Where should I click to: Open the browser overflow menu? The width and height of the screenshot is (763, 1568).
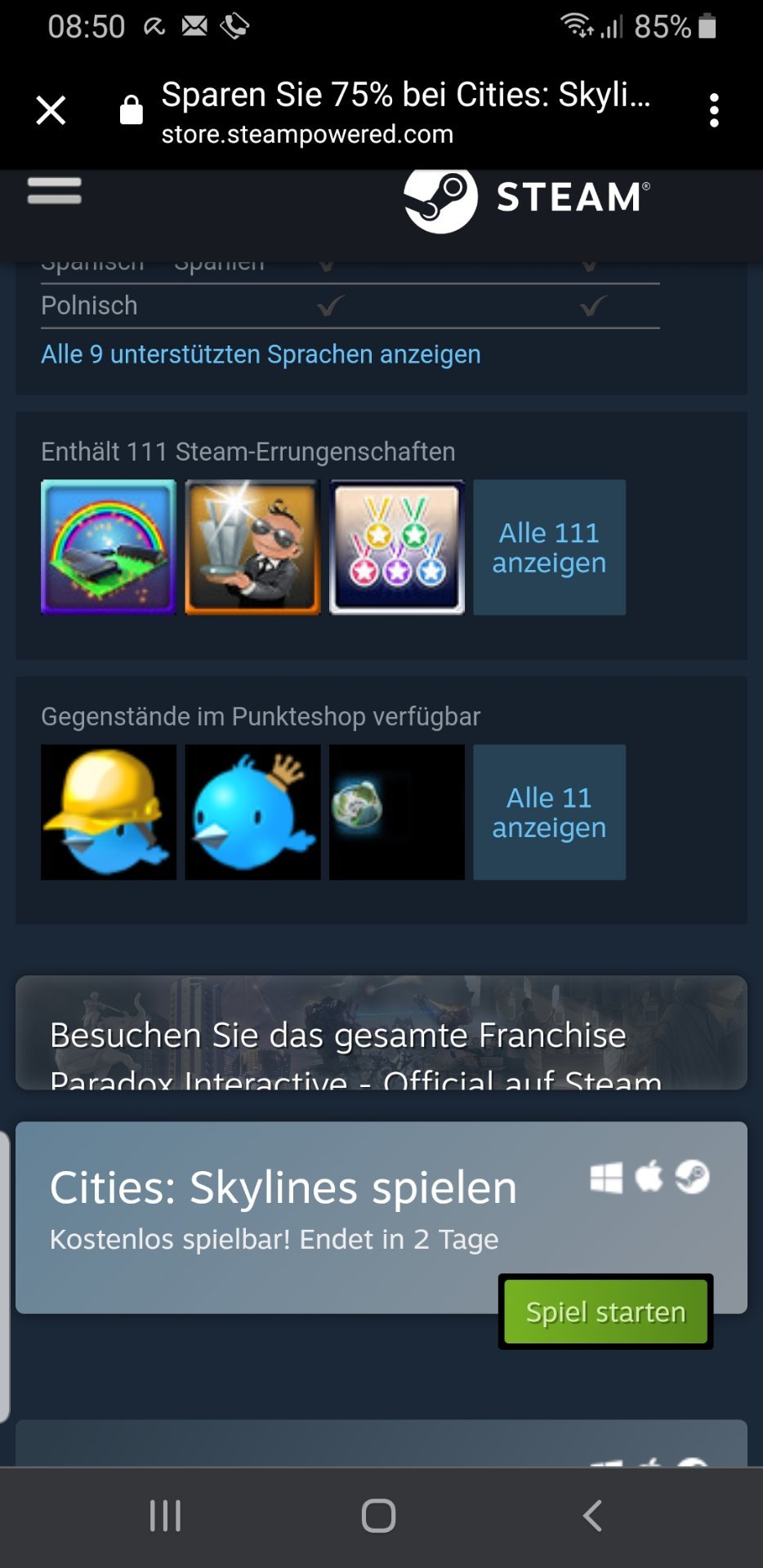coord(714,109)
